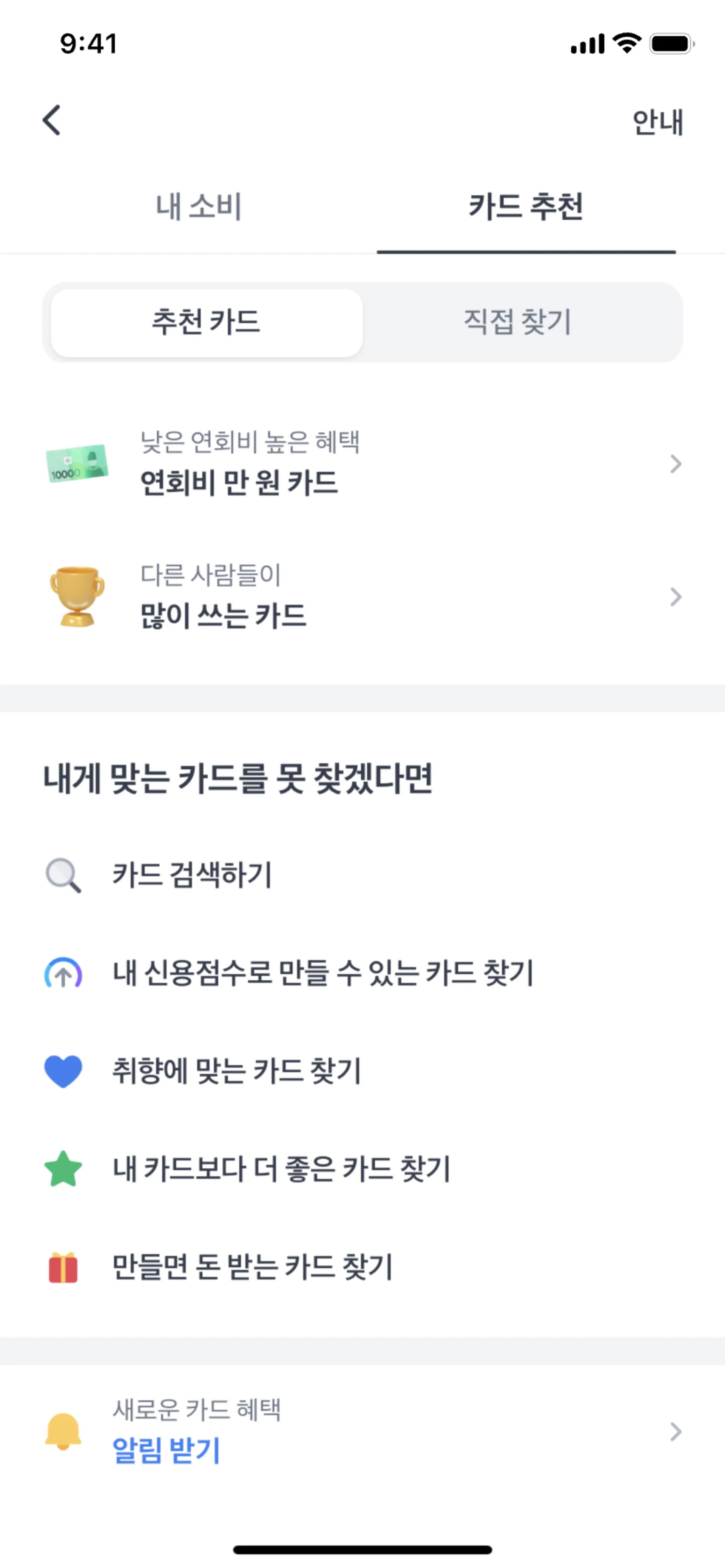Open 연회비 만 원 카드 list
Screen dimensions: 725x1568
362,464
